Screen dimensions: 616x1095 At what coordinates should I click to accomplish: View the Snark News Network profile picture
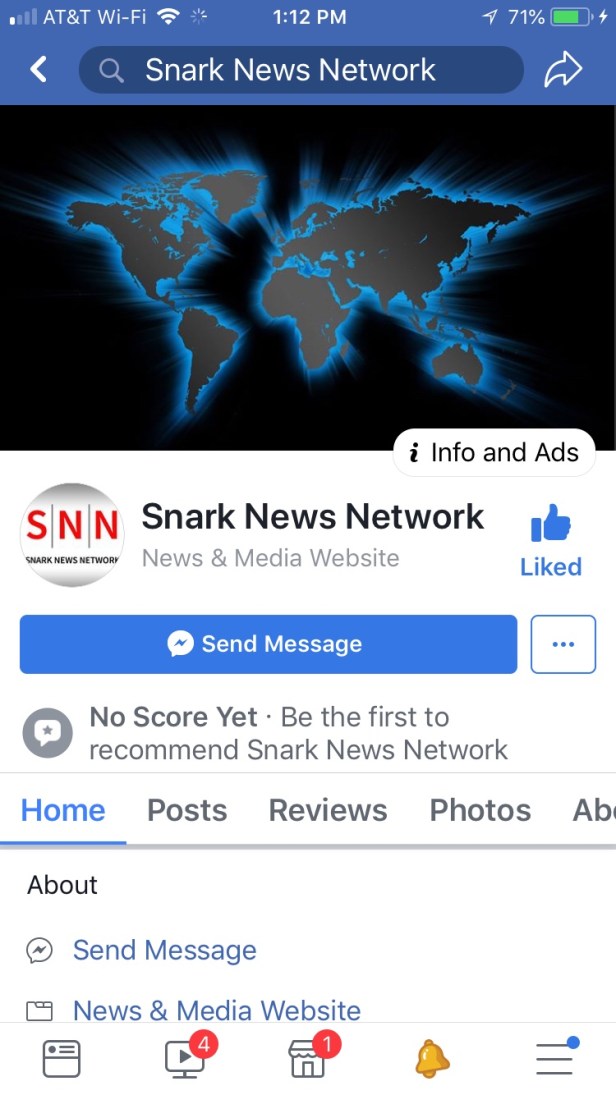click(x=71, y=535)
